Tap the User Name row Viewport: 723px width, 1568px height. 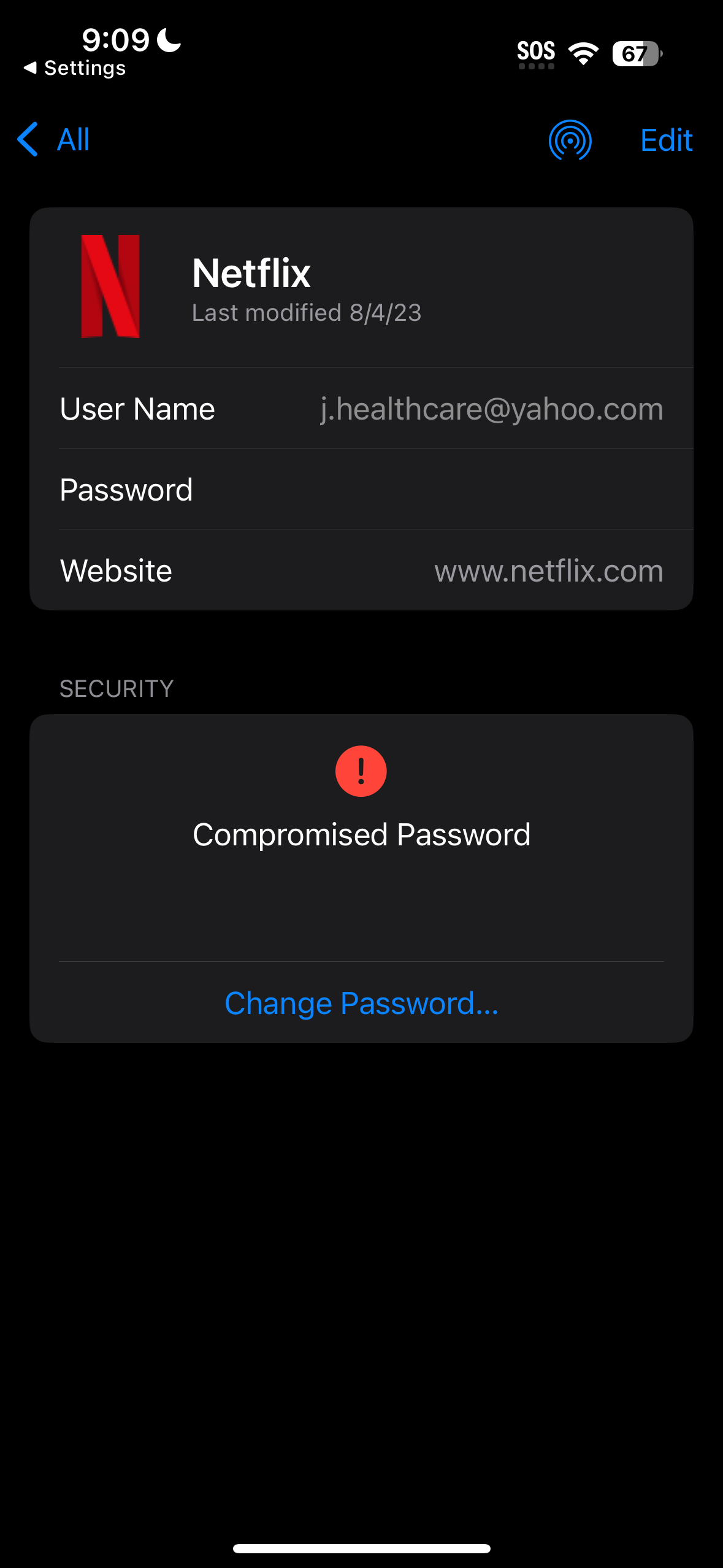click(362, 409)
